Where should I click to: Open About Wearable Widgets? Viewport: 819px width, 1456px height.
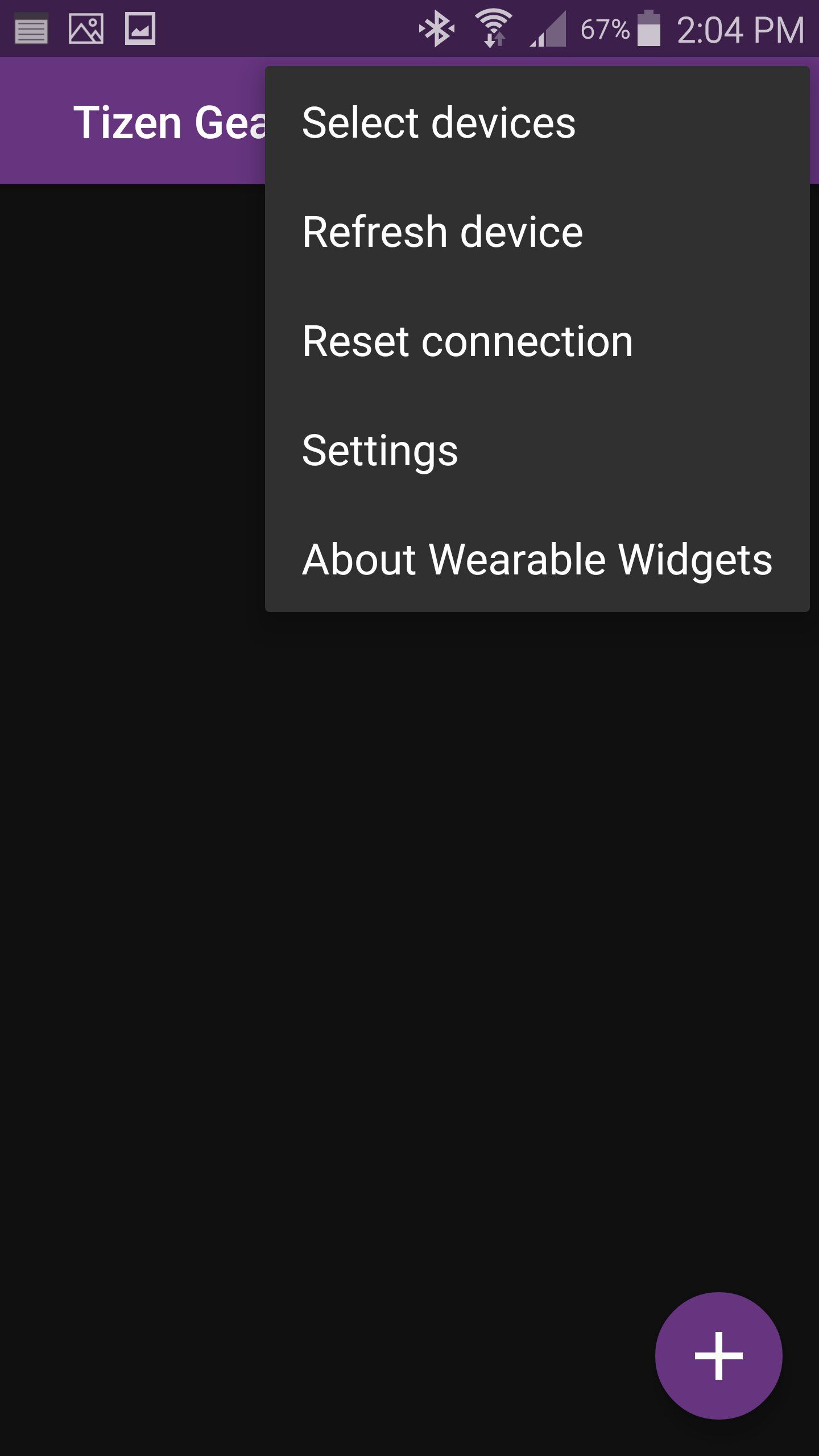(x=536, y=560)
